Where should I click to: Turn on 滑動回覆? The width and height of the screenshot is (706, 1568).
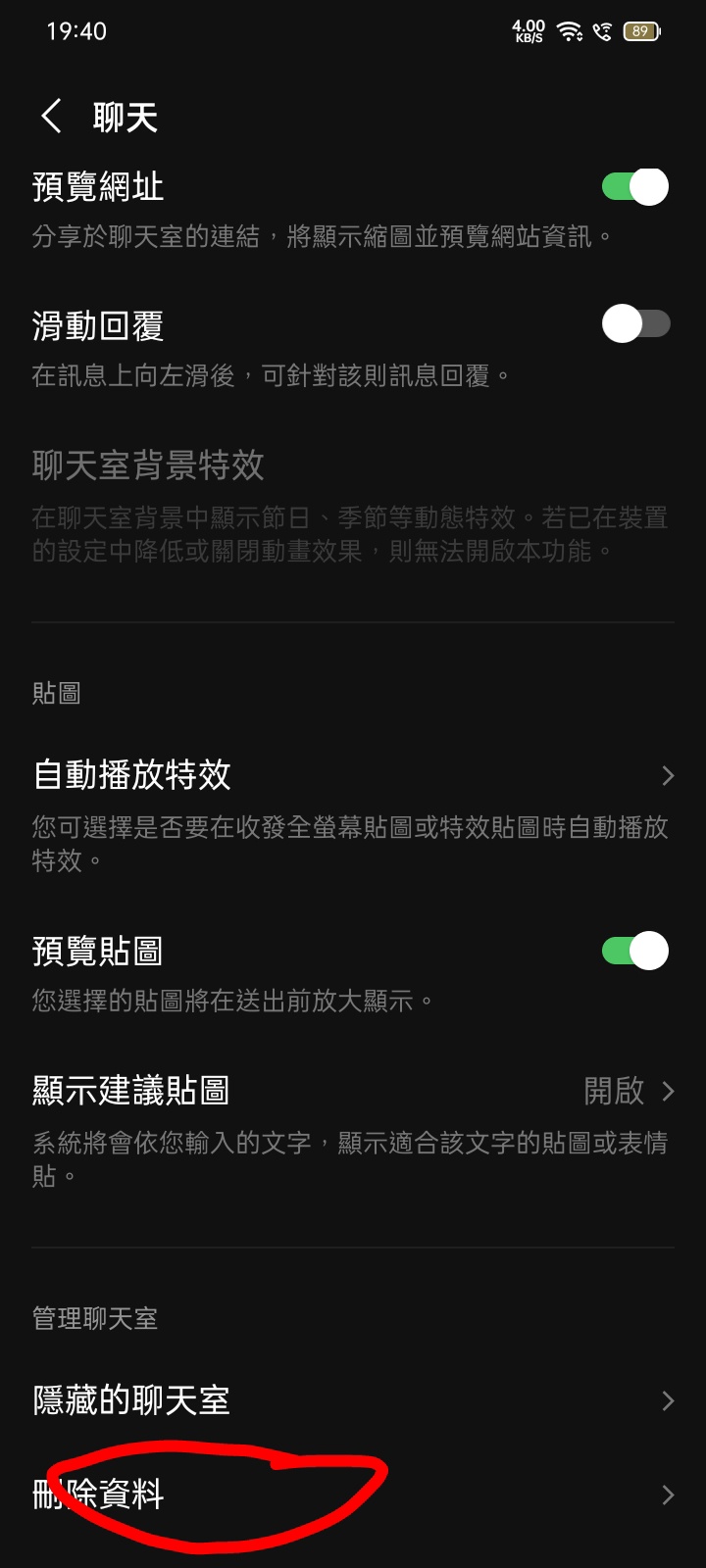(x=635, y=323)
